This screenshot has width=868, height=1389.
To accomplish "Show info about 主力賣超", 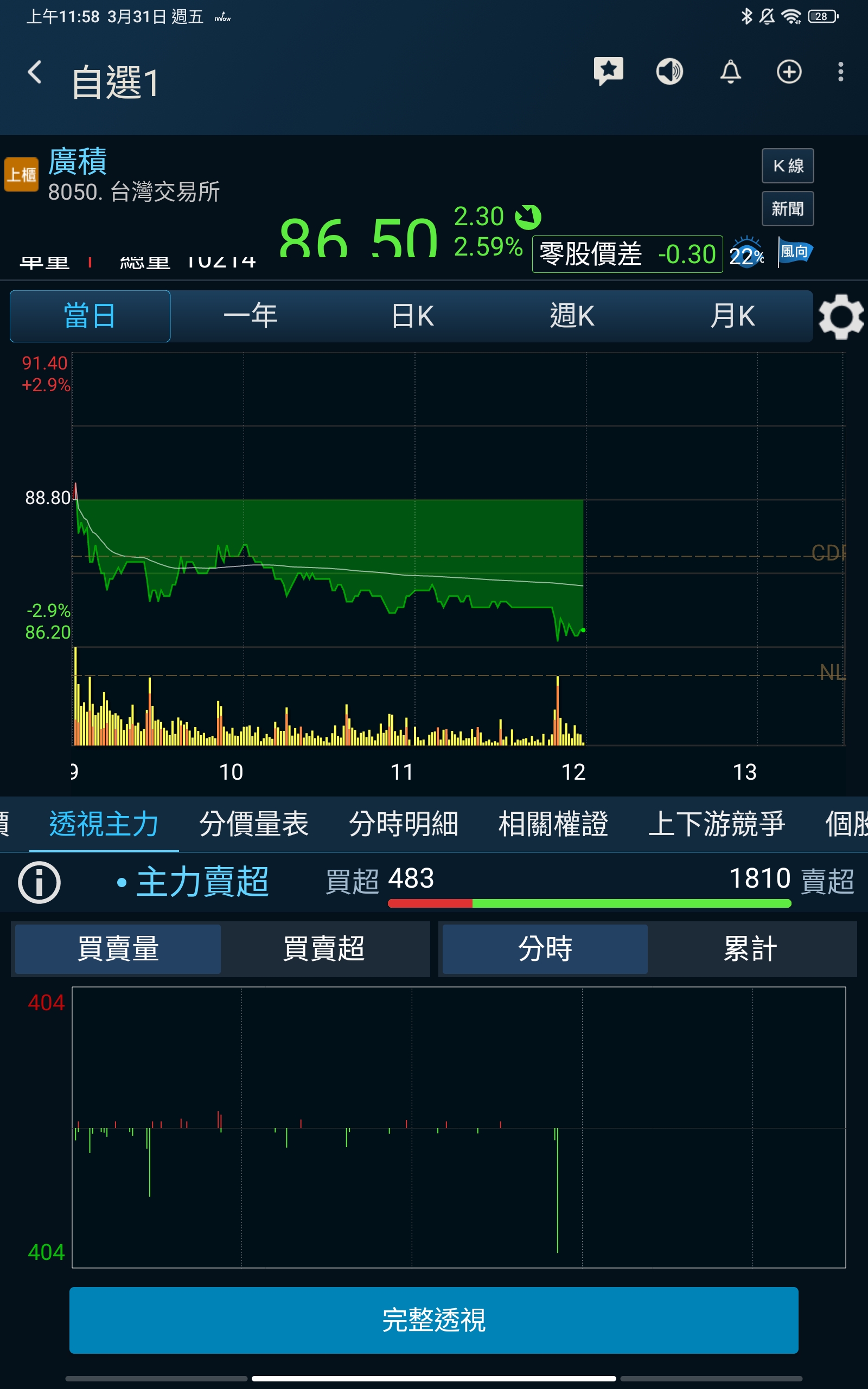I will click(39, 882).
